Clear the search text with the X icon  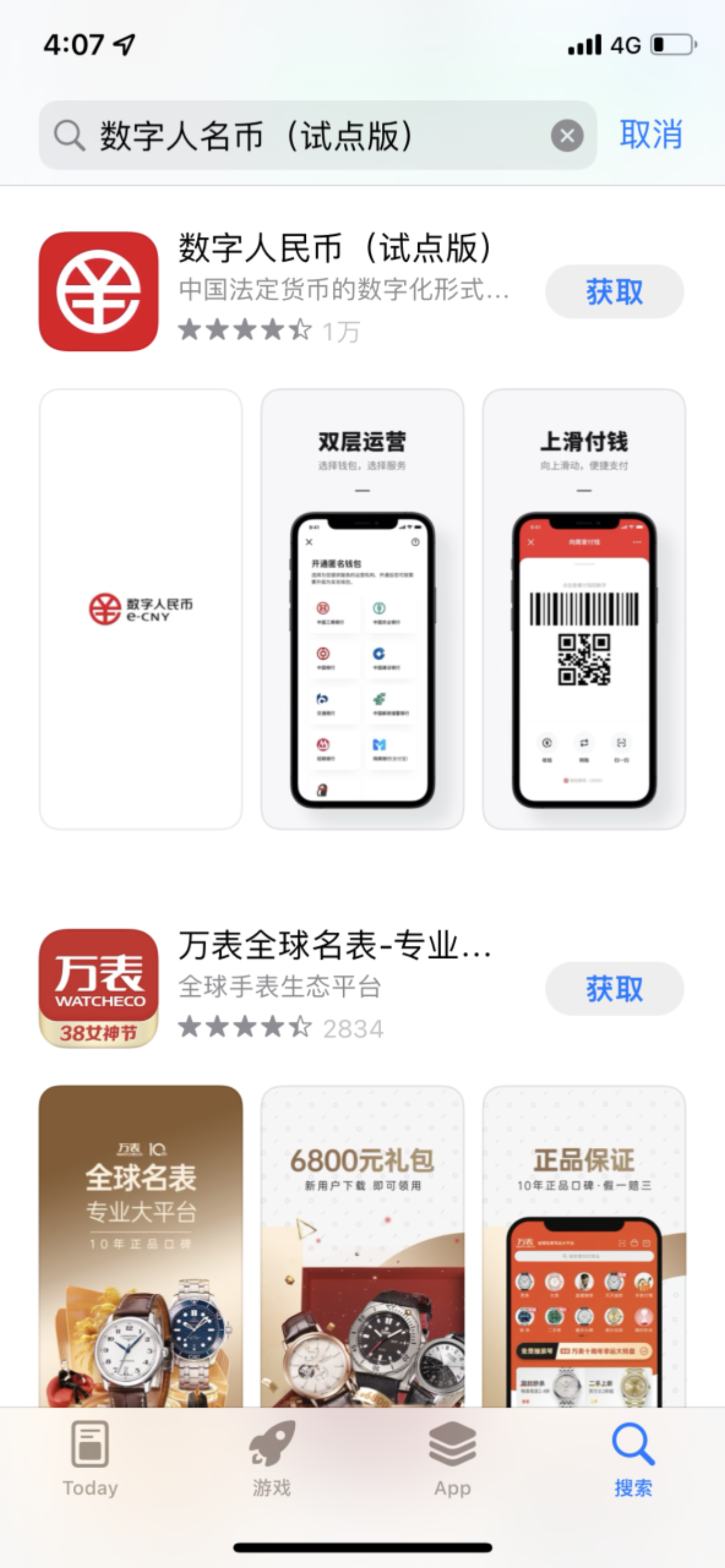567,135
